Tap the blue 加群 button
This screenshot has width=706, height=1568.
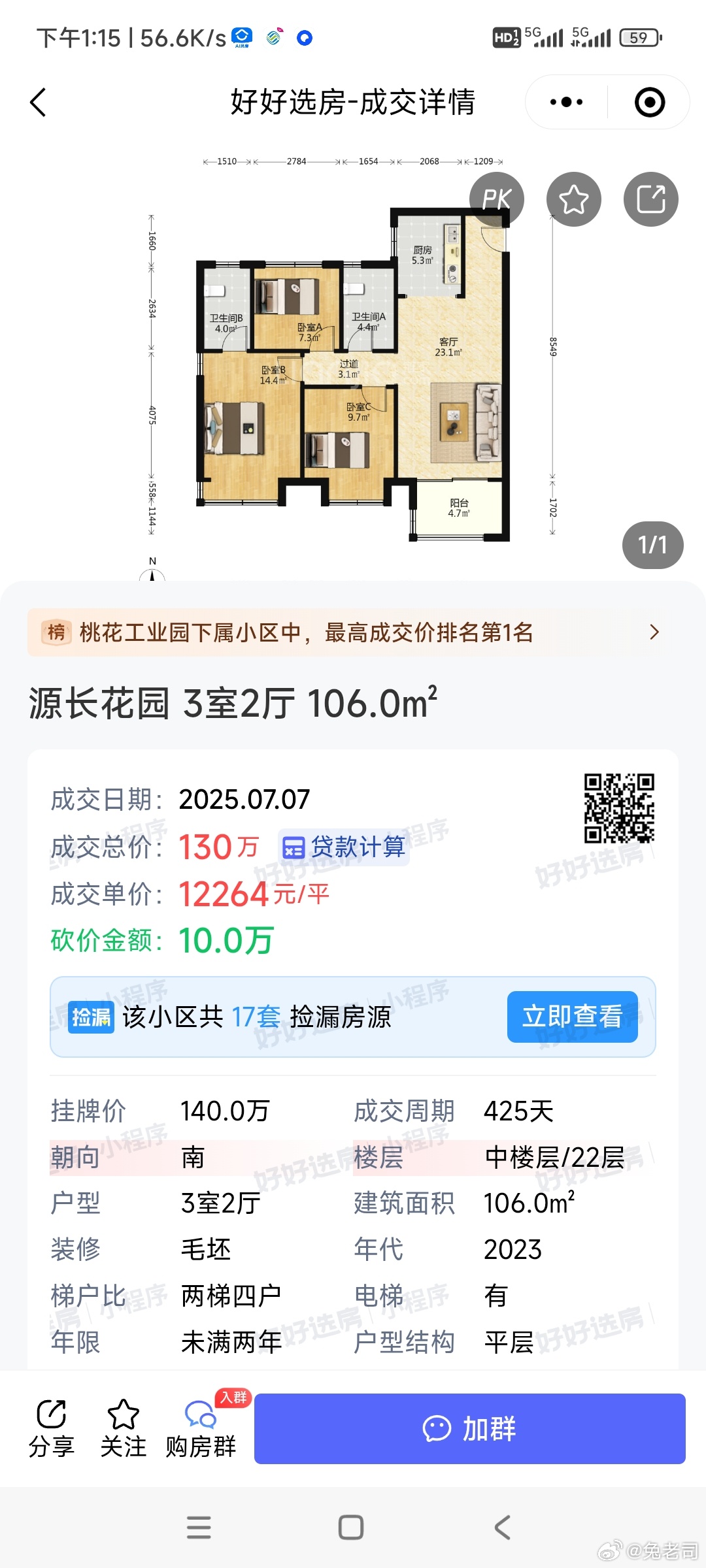(x=470, y=1428)
